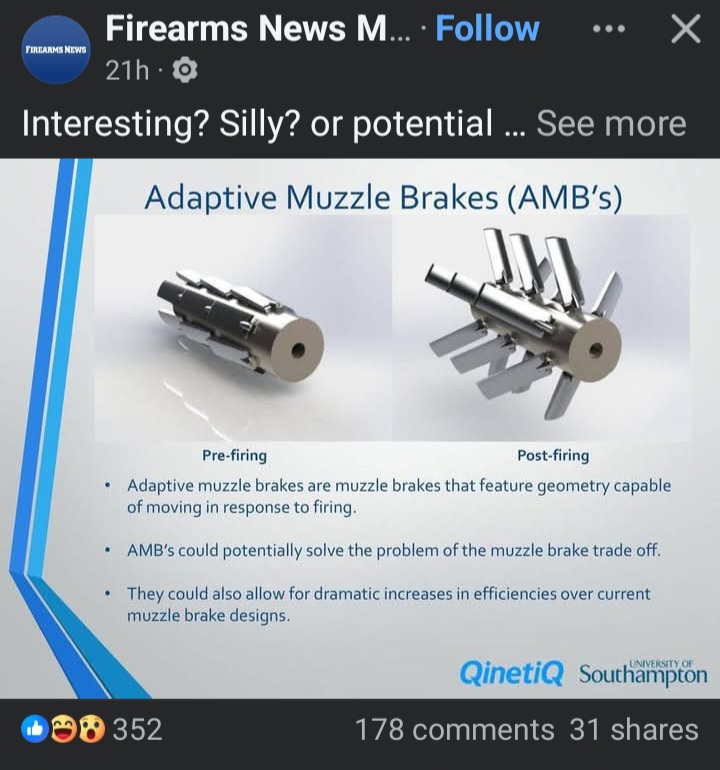720x770 pixels.
Task: Open the three-dot post options menu
Action: (609, 29)
